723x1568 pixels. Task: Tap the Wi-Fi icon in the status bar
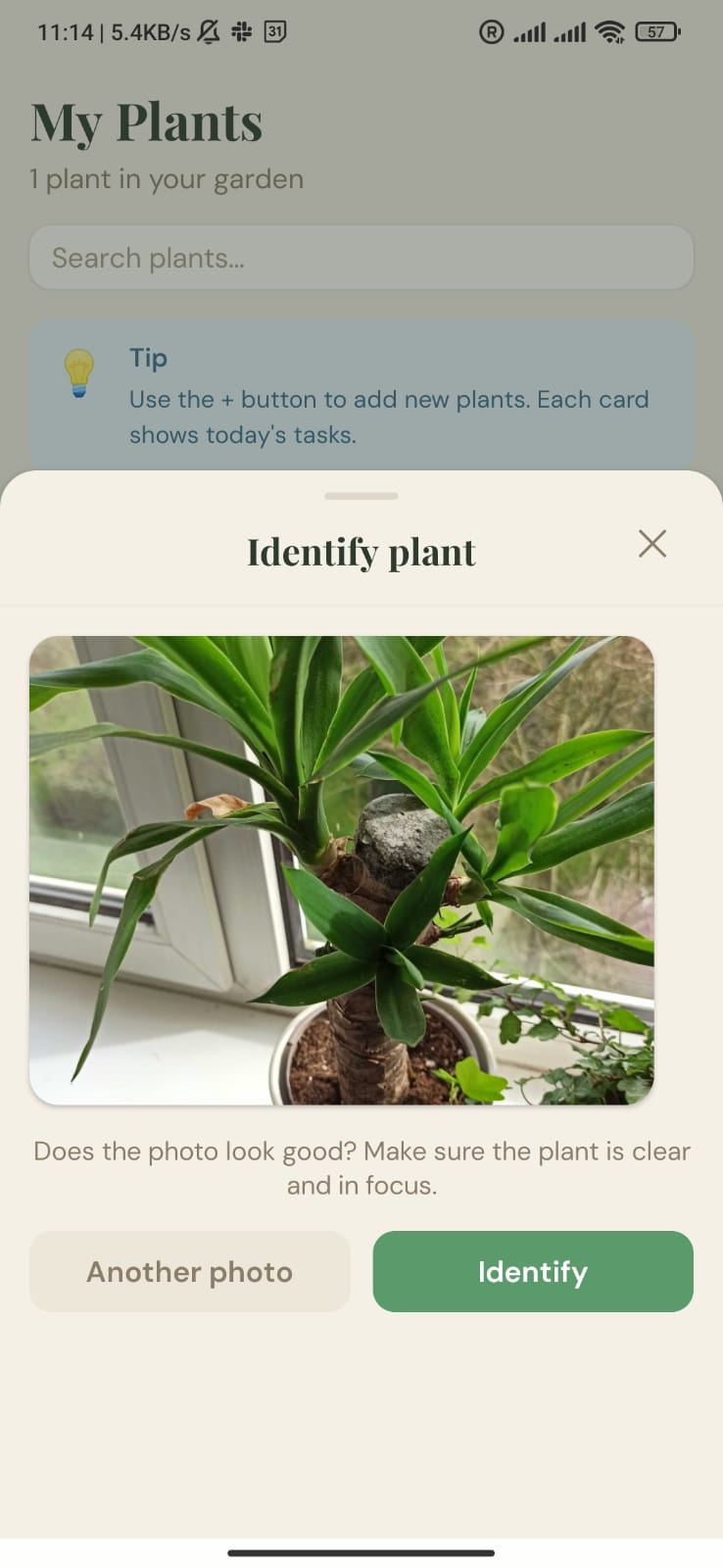[610, 31]
